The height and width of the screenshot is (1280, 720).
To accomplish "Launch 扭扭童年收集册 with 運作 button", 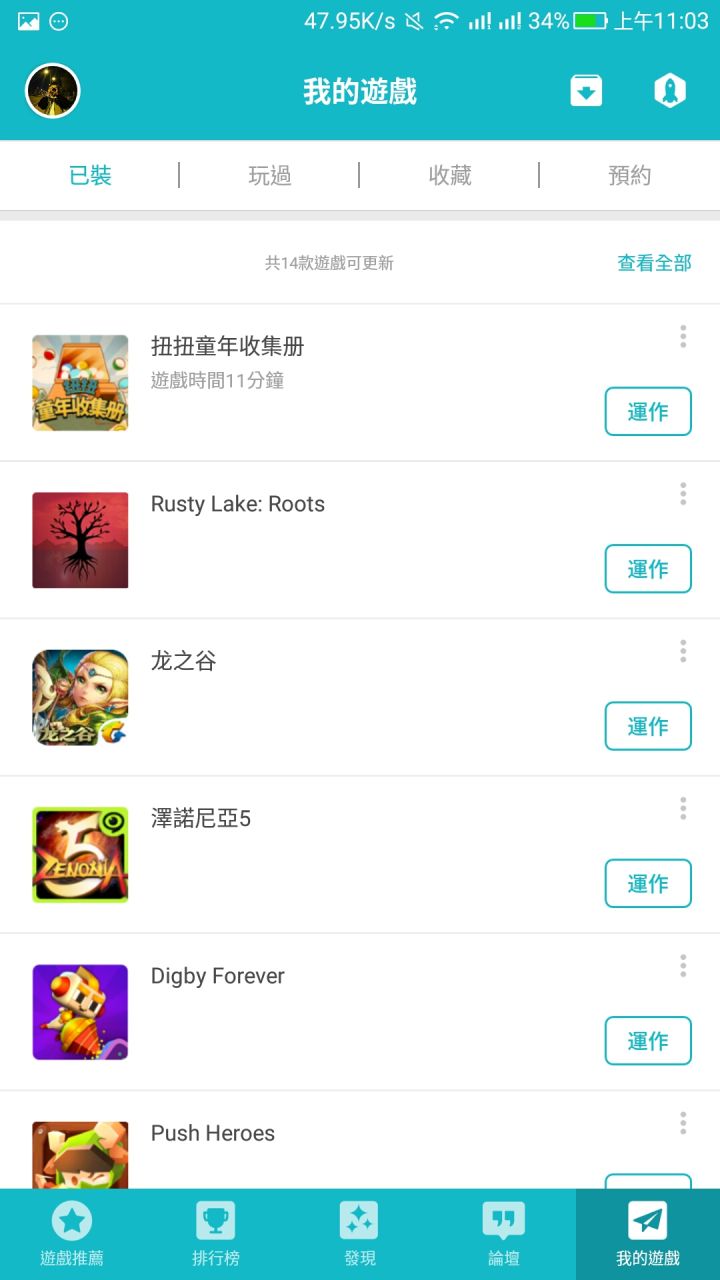I will (x=648, y=412).
